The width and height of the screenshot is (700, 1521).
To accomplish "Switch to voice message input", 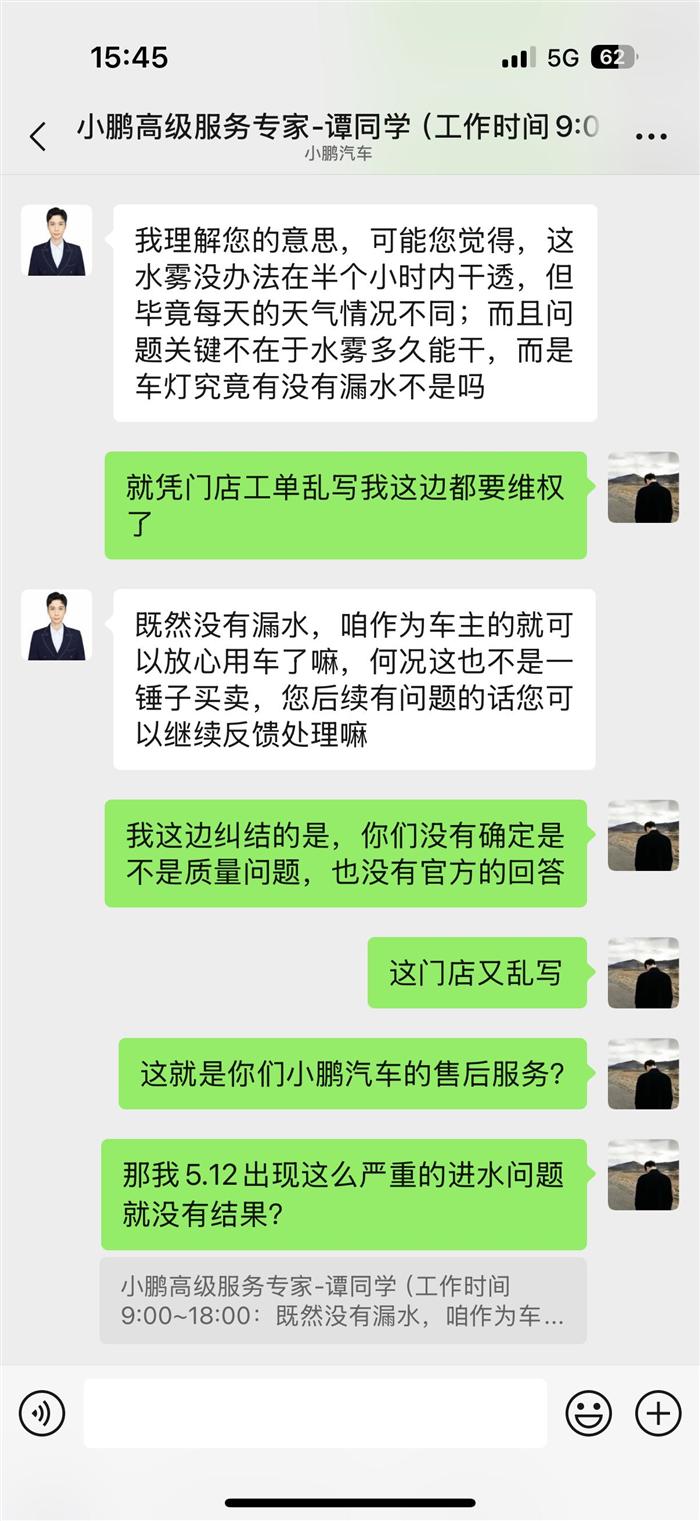I will tap(42, 1413).
